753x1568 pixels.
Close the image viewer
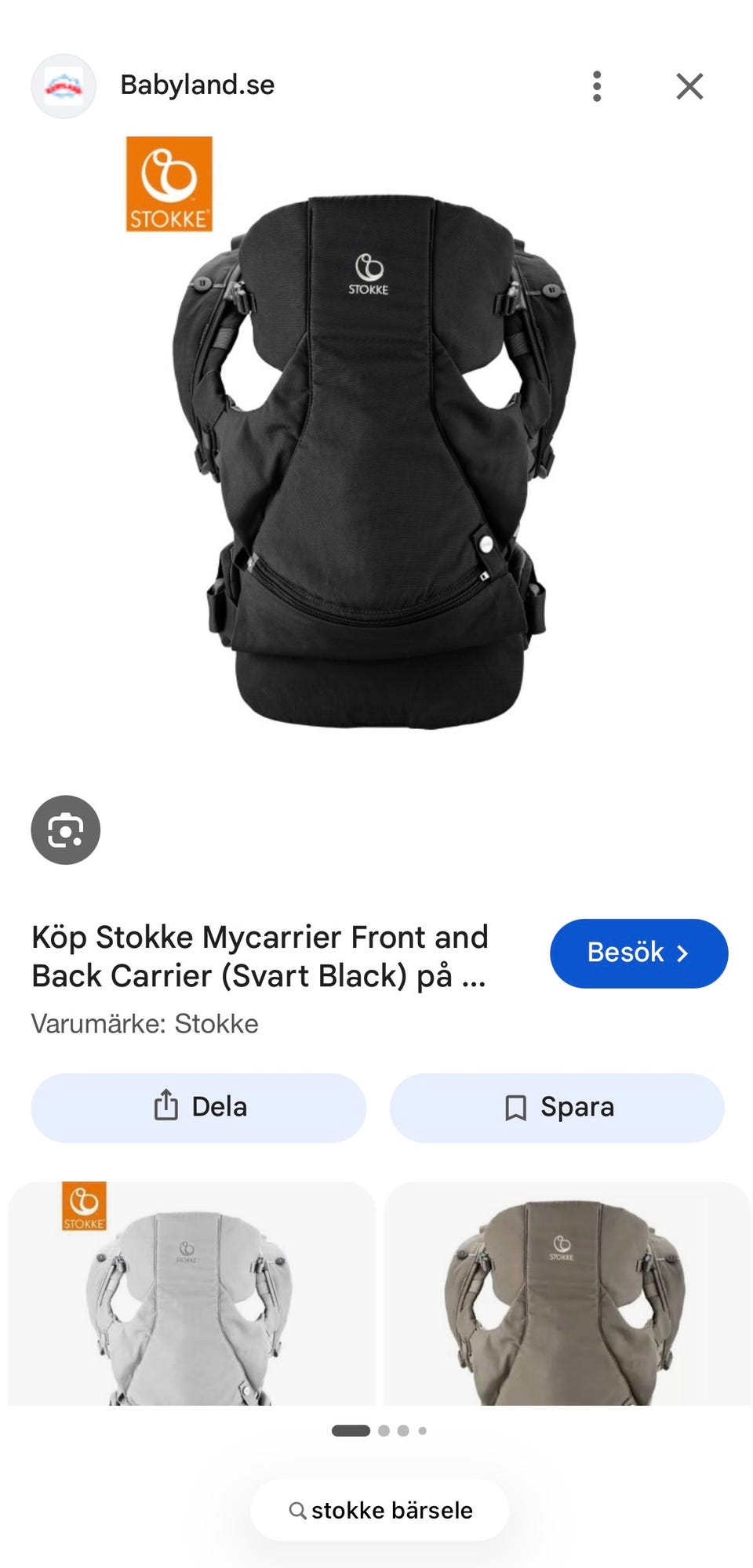(689, 86)
